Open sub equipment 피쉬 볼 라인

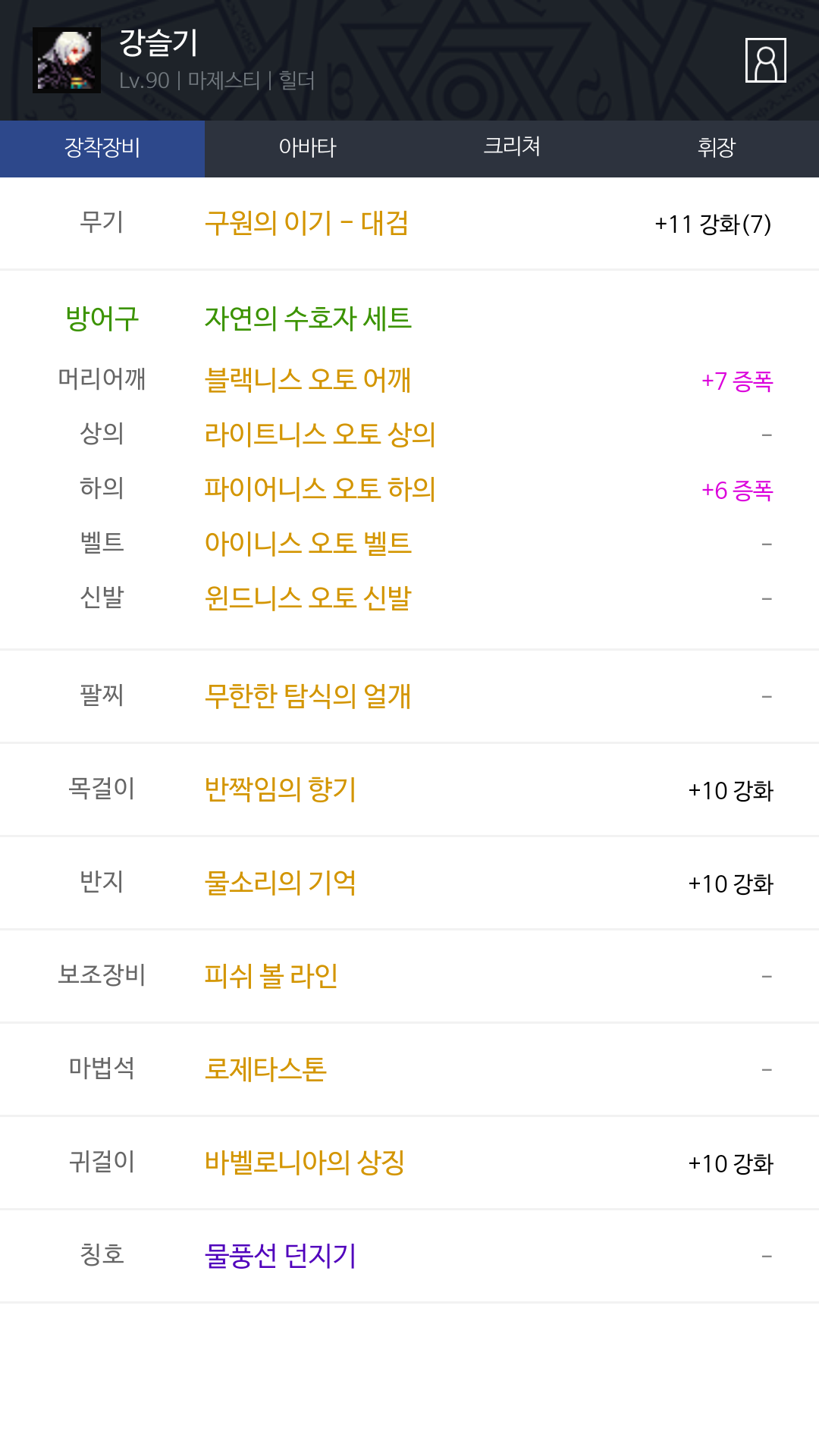click(x=271, y=976)
